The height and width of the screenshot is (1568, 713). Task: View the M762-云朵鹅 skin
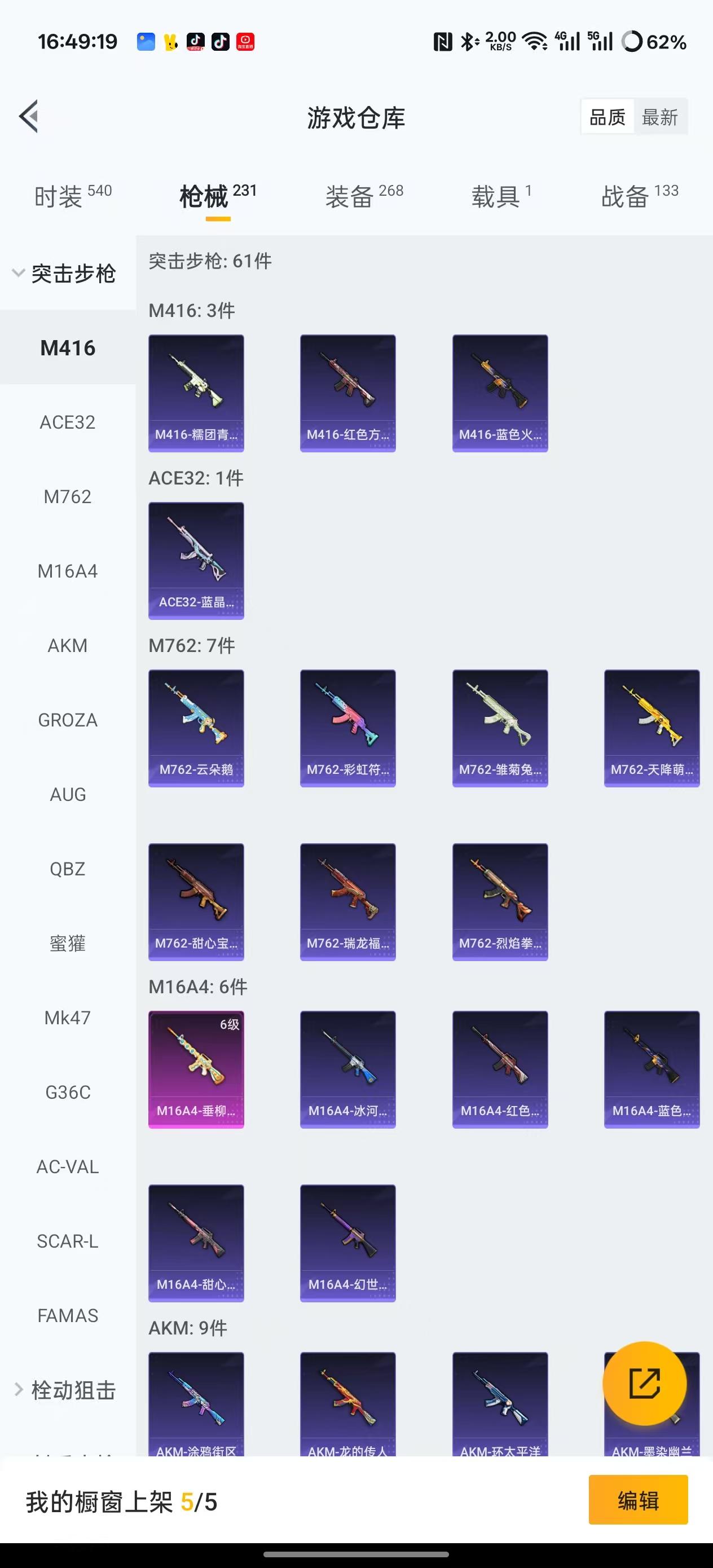point(196,728)
